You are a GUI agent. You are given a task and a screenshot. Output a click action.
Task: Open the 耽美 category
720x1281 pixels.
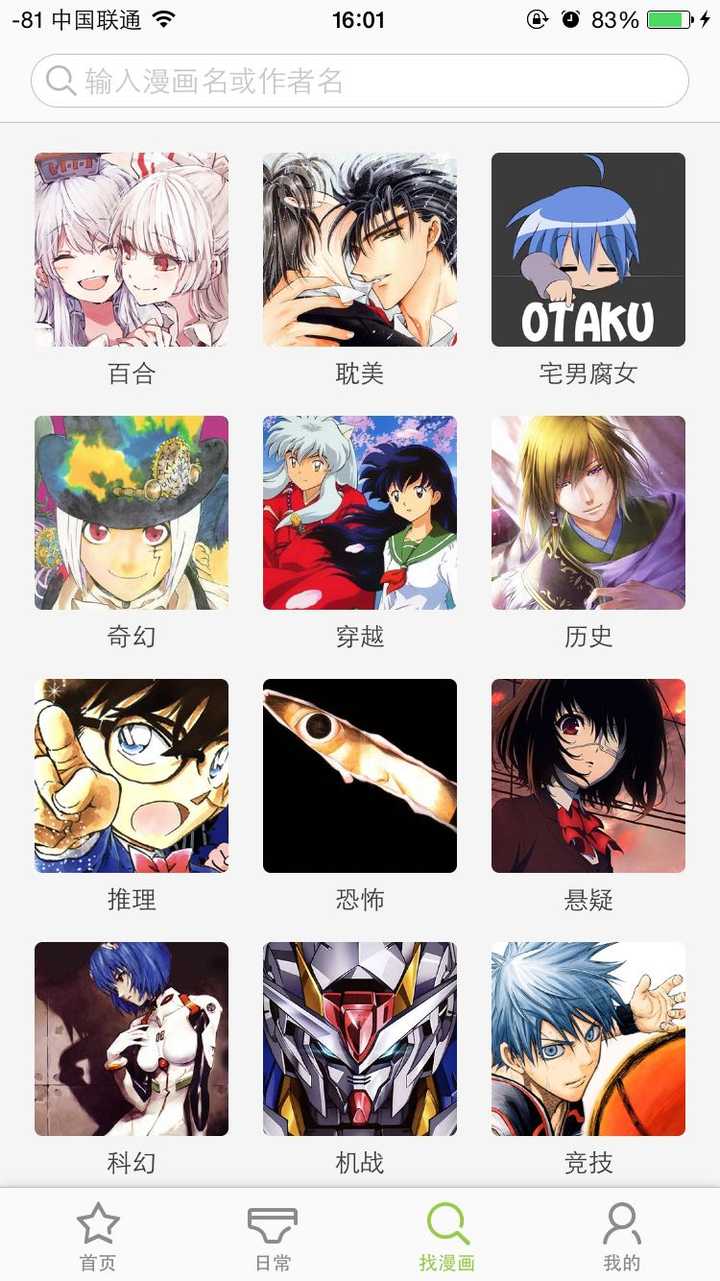point(359,248)
